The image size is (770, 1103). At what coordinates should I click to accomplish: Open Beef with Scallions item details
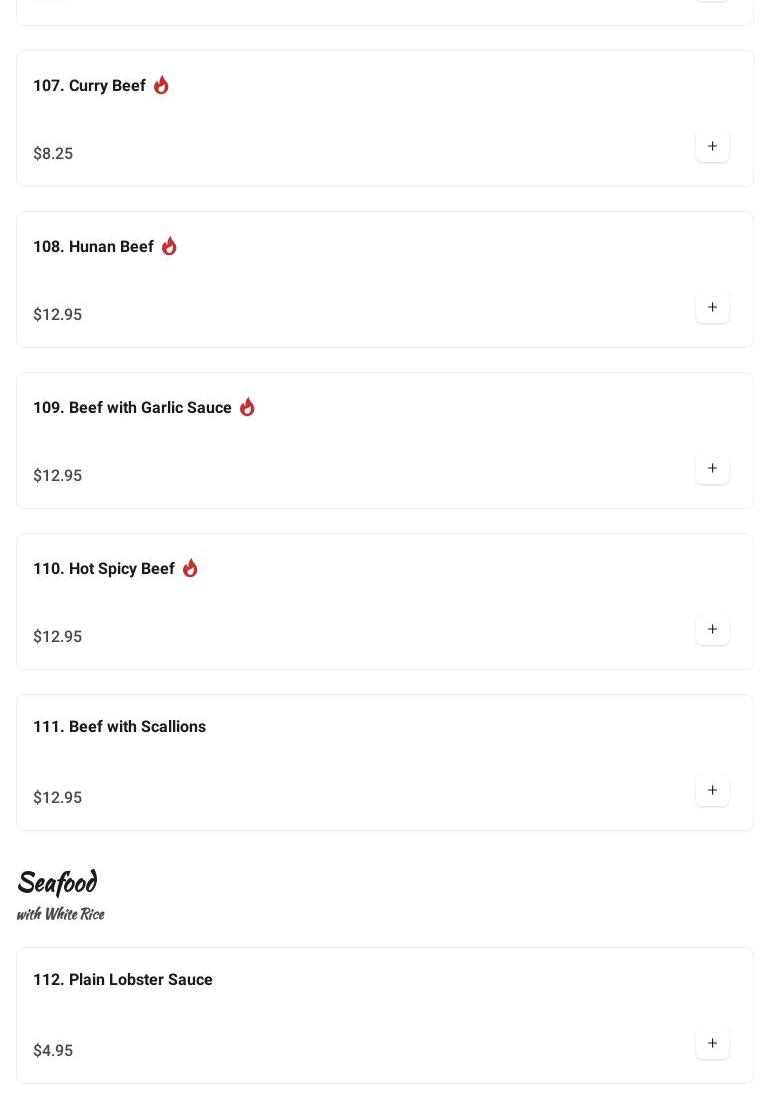[x=120, y=727]
